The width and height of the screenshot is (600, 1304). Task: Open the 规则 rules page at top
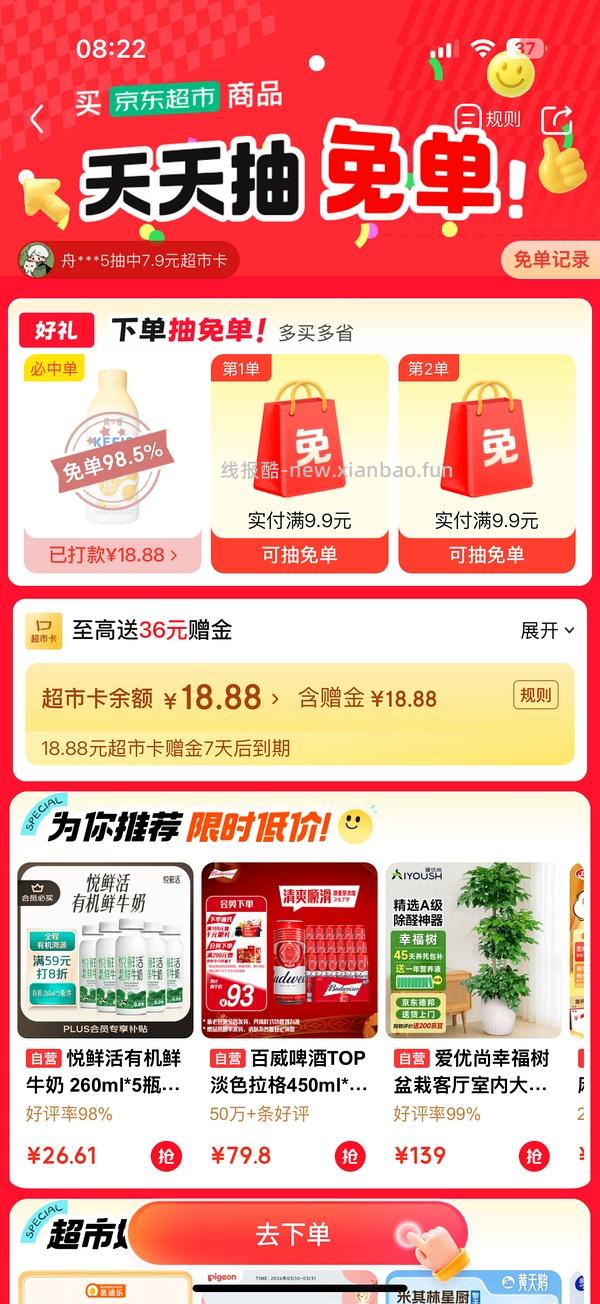[x=489, y=119]
